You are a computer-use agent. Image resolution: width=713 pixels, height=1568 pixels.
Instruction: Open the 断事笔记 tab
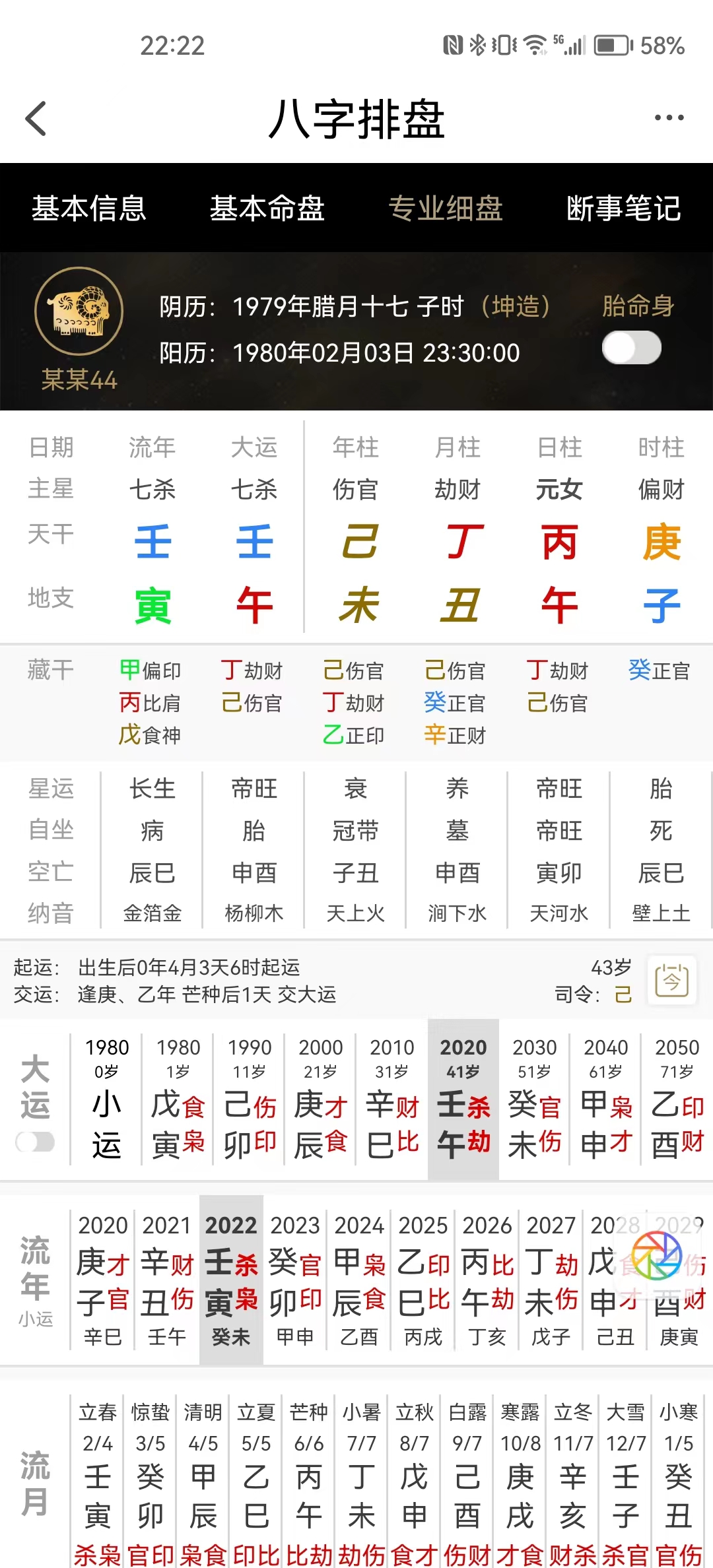[624, 208]
